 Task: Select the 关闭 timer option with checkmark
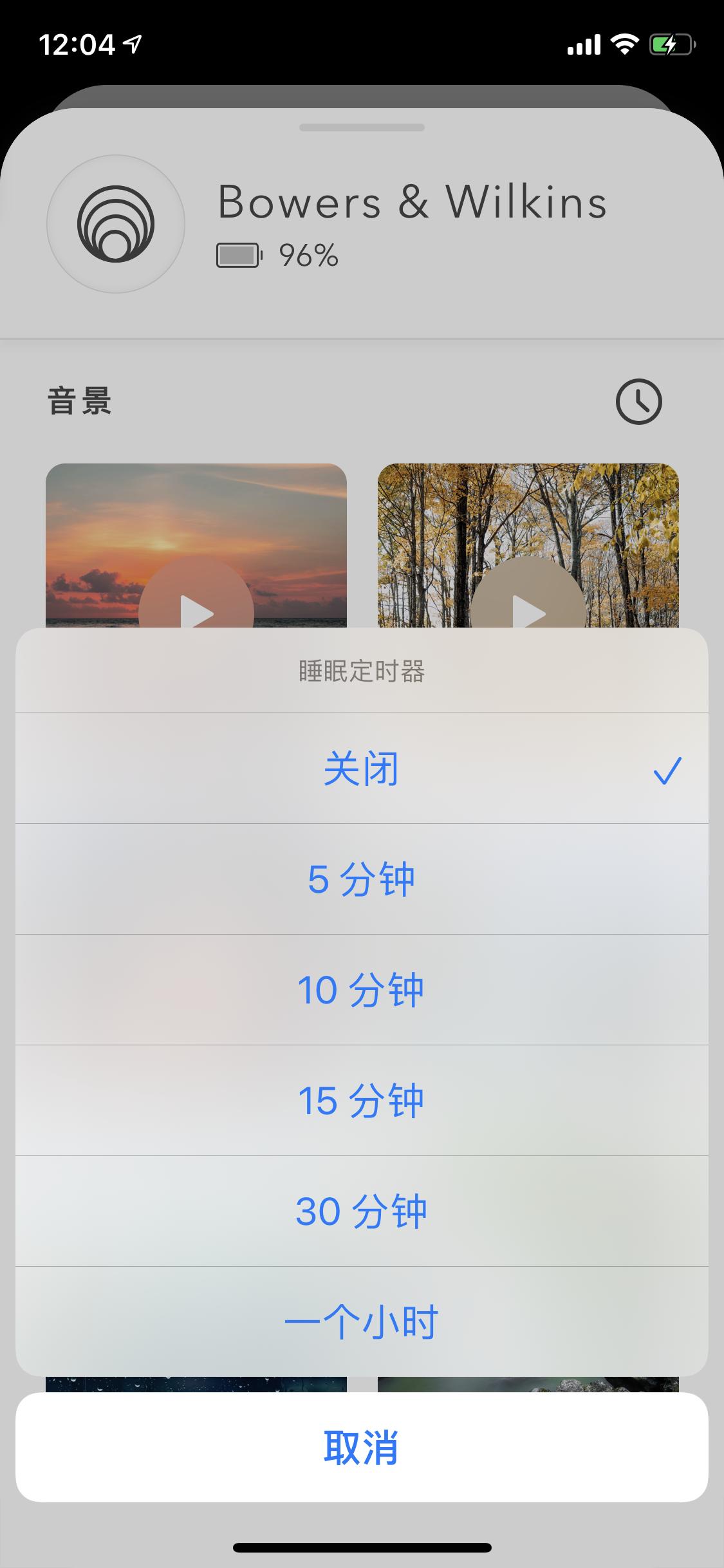362,770
